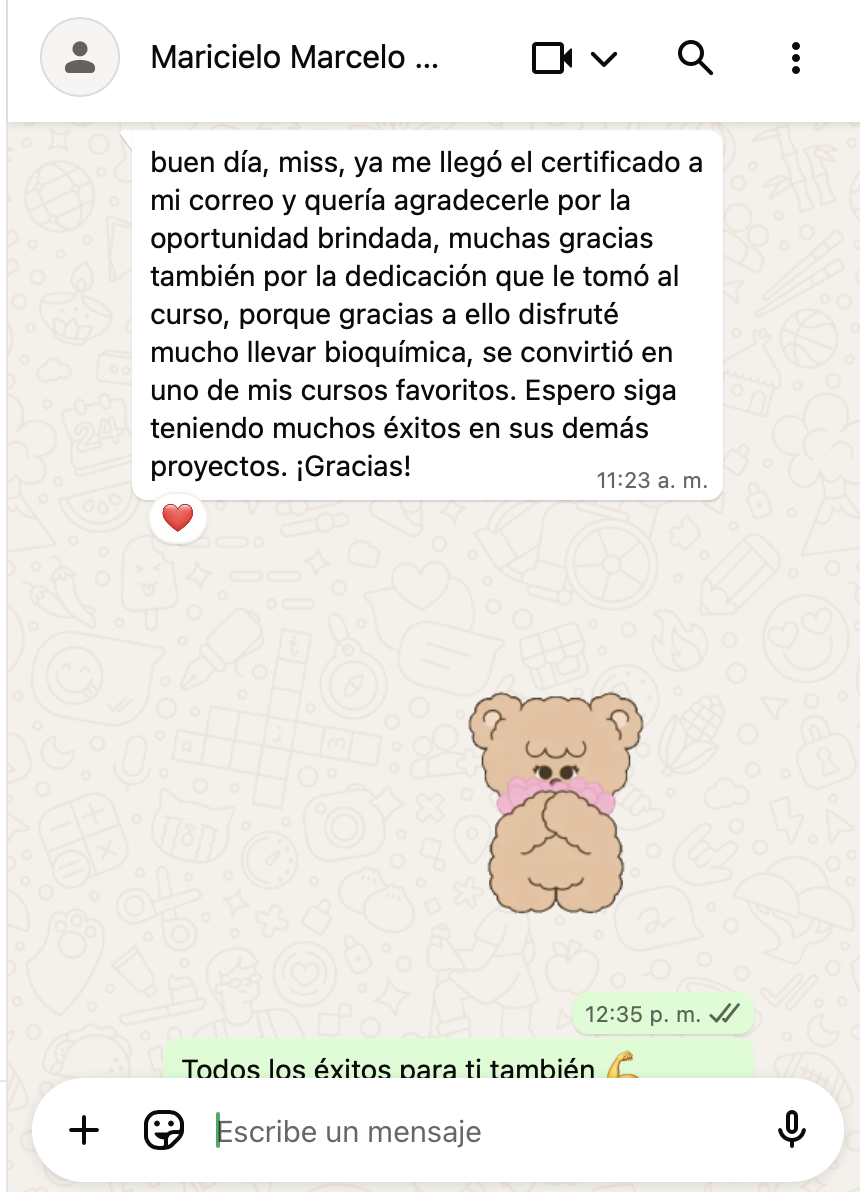
Task: Open Maricielo Marcelo's profile picture
Action: click(79, 57)
